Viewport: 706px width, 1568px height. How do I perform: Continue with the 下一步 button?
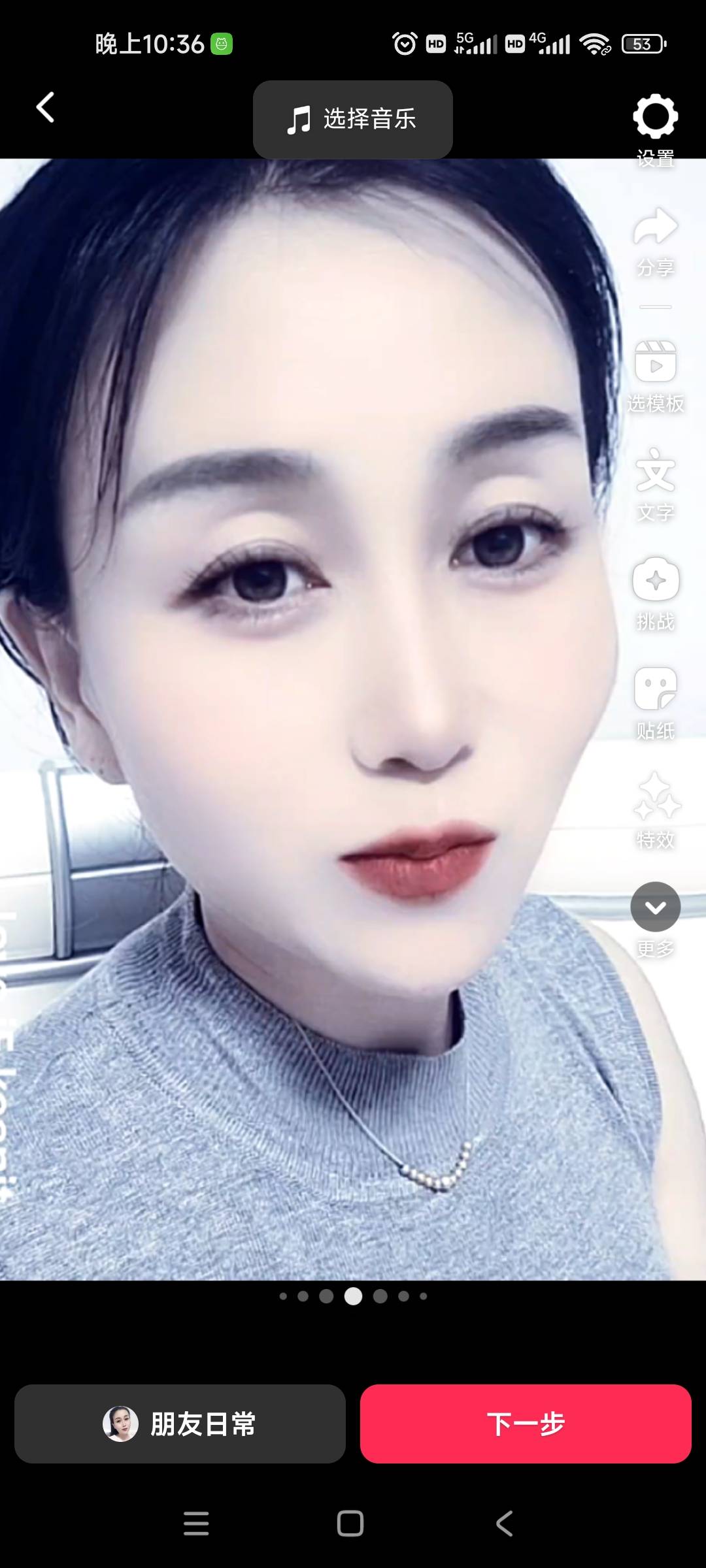pos(526,1424)
